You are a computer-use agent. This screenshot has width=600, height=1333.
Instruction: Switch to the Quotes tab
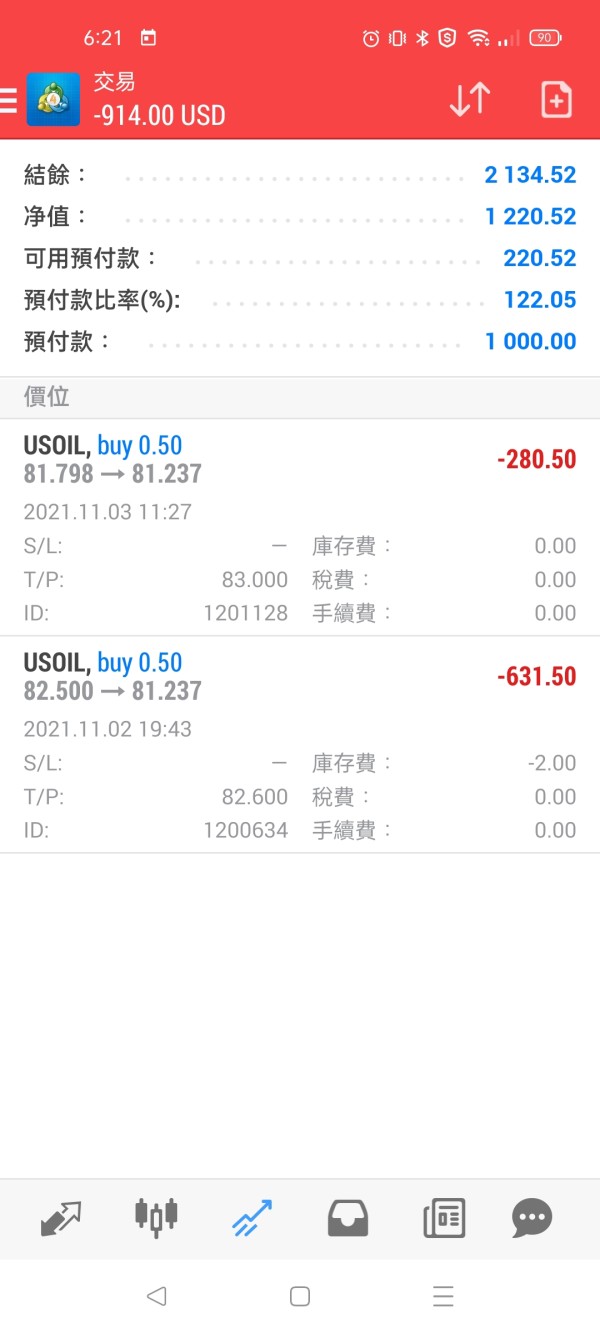(61, 1218)
